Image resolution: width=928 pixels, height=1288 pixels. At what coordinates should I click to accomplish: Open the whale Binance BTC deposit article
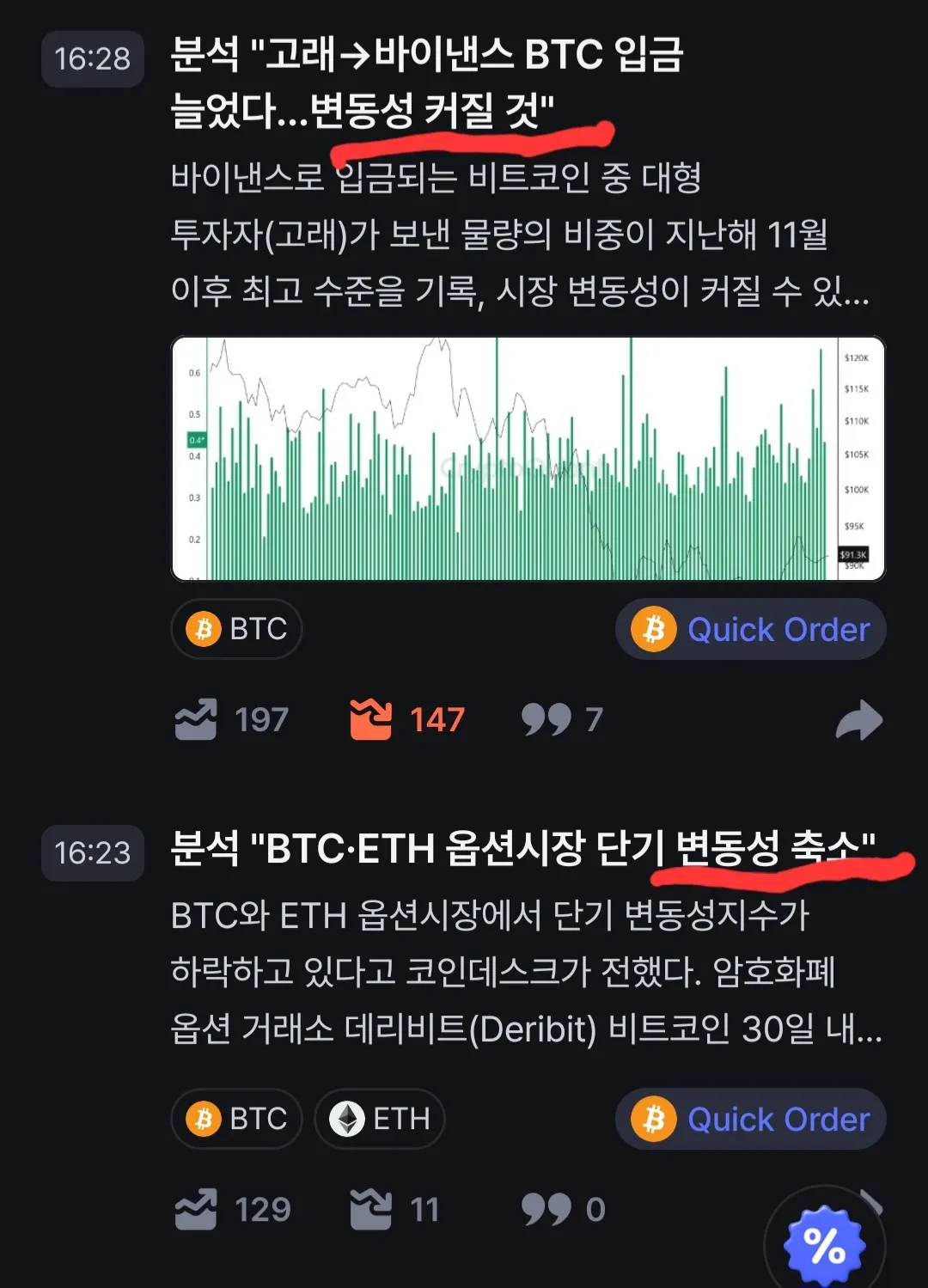pos(427,82)
